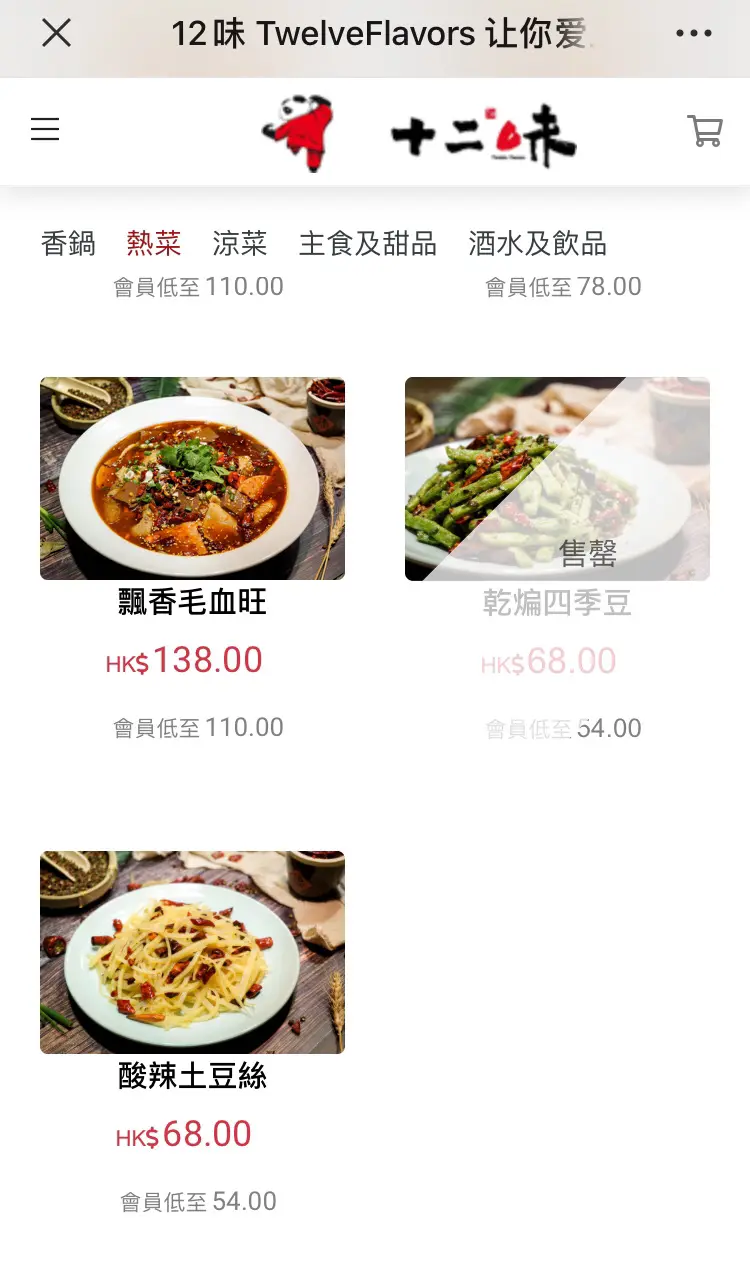750x1283 pixels.
Task: Go to the 主食及甜品 category
Action: [367, 243]
